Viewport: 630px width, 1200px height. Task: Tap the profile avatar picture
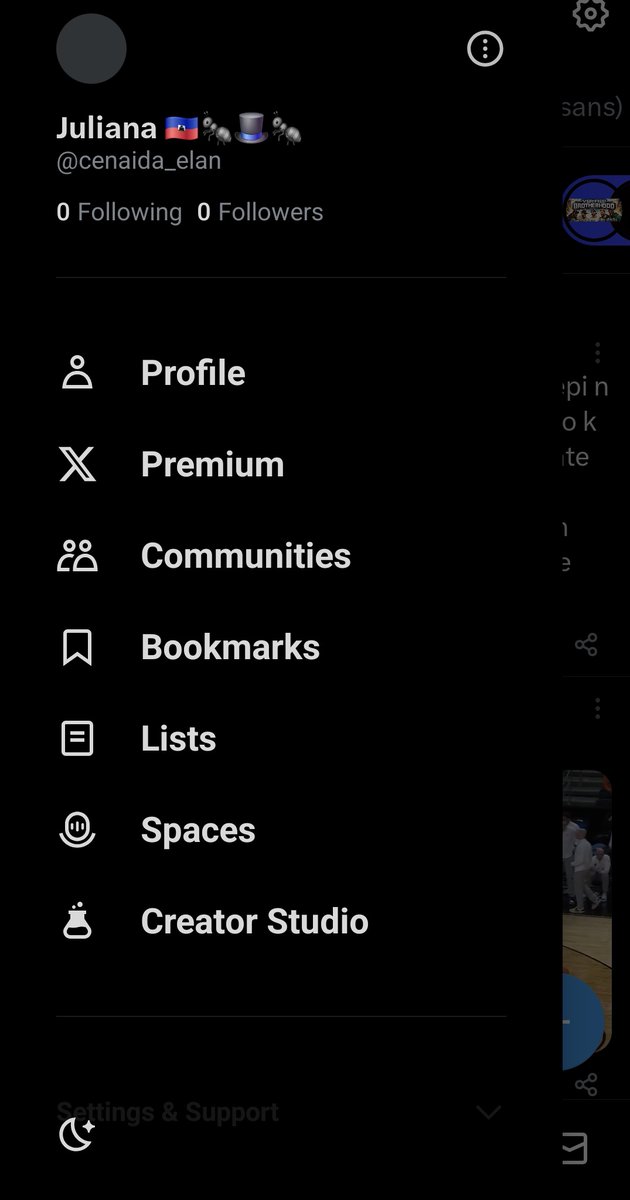pos(91,49)
